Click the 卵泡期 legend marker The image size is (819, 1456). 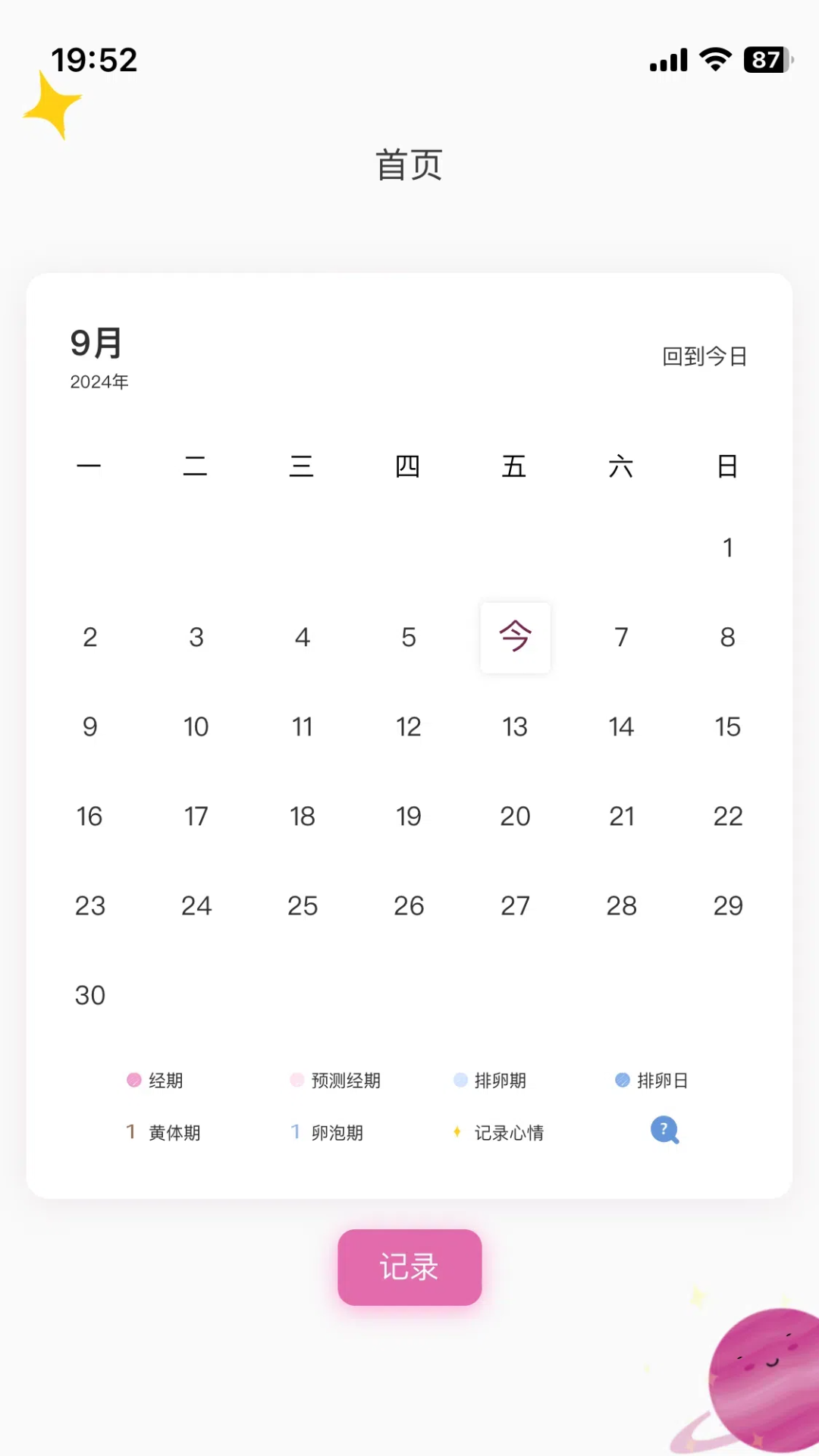coord(295,1131)
